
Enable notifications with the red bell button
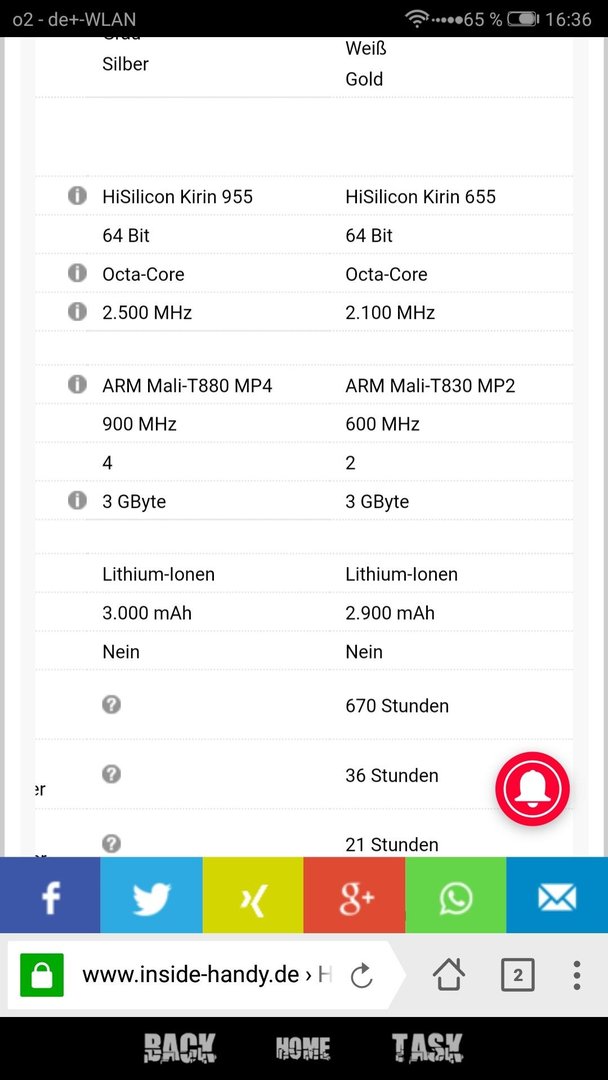532,789
